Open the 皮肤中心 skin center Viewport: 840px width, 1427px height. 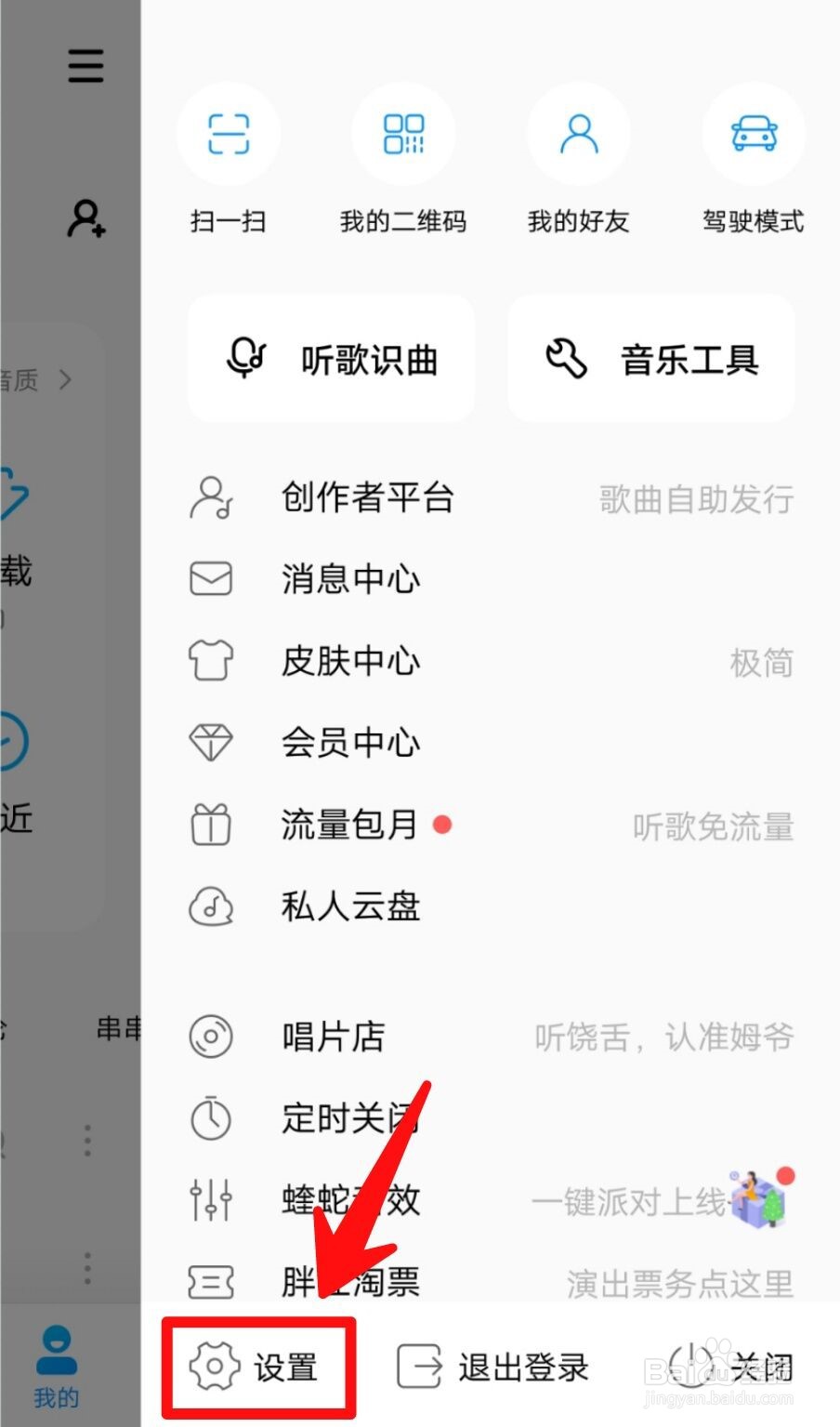(349, 661)
